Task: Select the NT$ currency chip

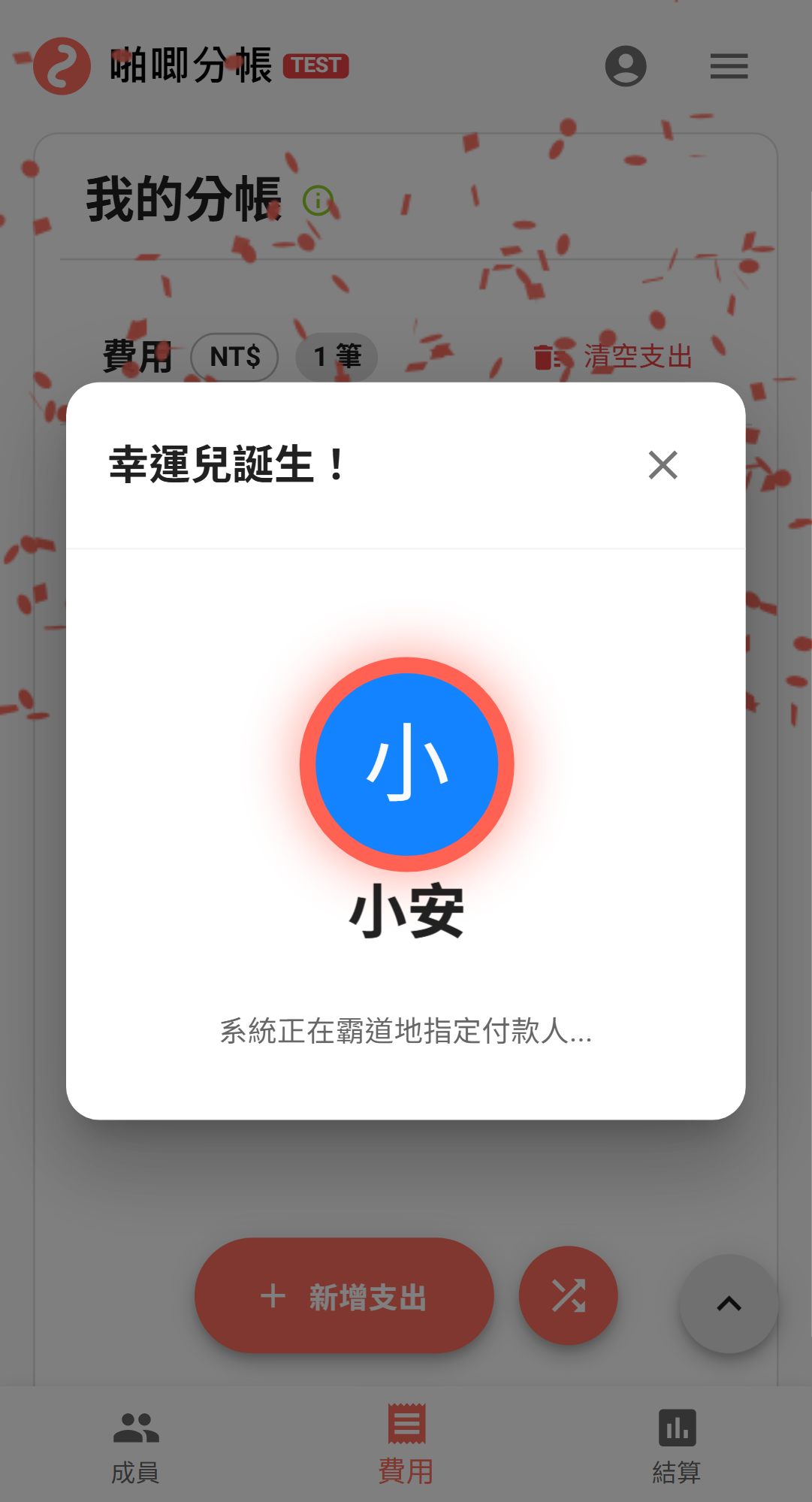Action: coord(234,356)
